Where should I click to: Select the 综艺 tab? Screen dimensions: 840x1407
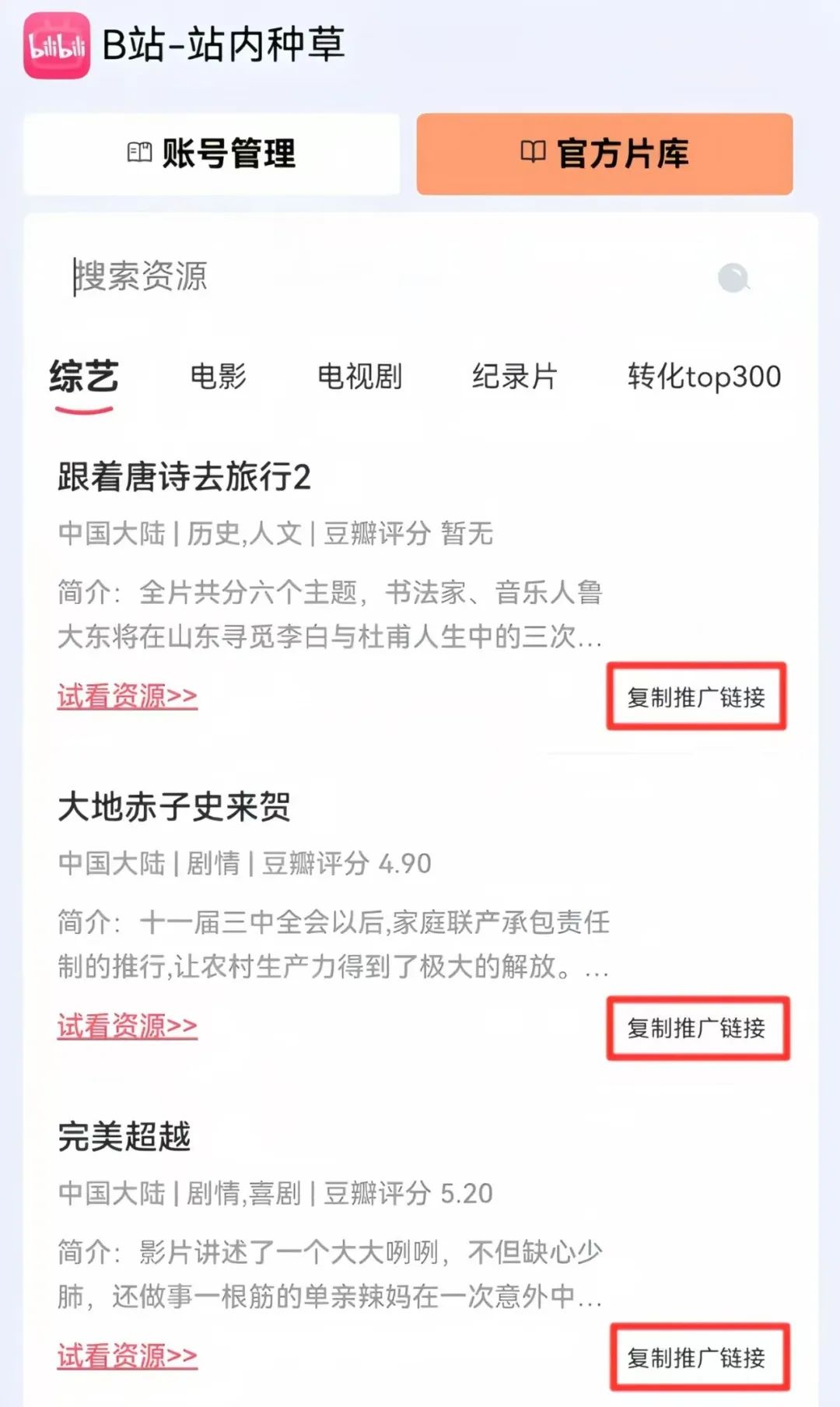point(84,377)
